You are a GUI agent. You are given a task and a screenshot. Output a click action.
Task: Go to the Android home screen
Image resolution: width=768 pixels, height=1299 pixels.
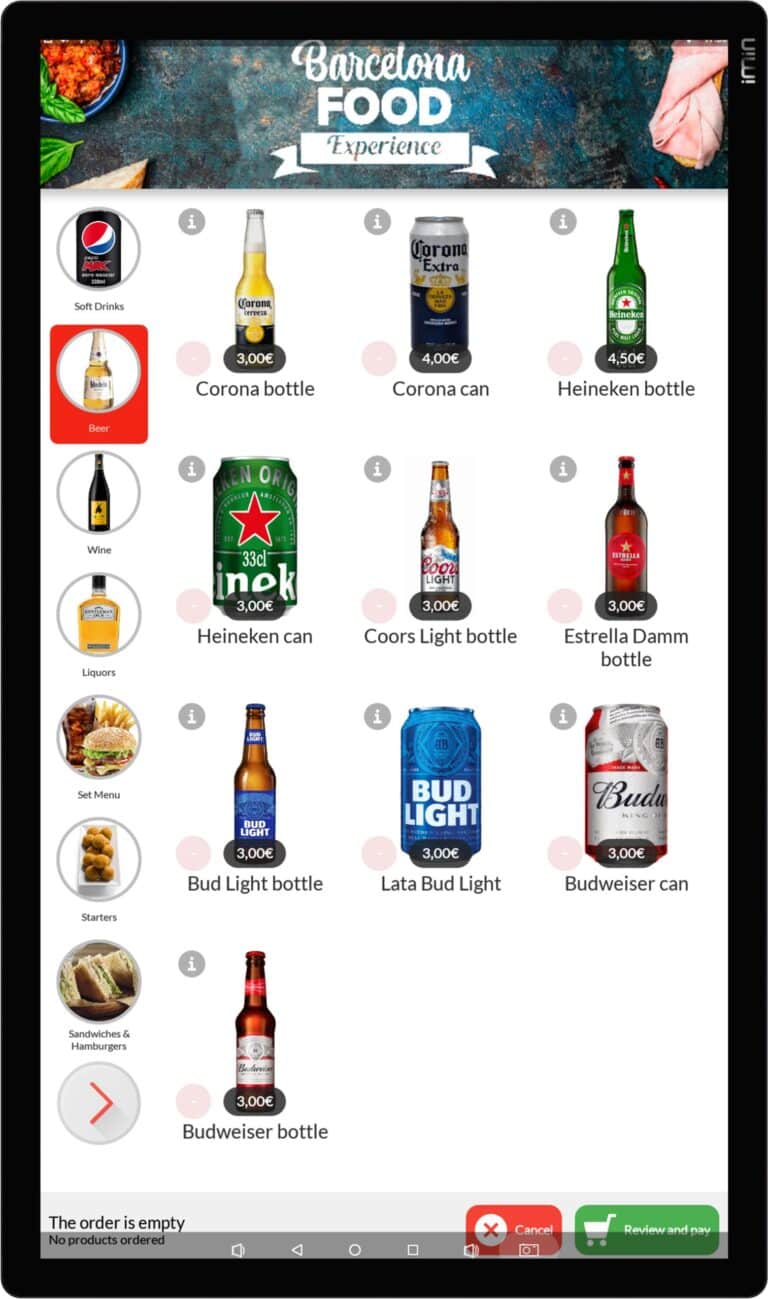[x=355, y=1250]
